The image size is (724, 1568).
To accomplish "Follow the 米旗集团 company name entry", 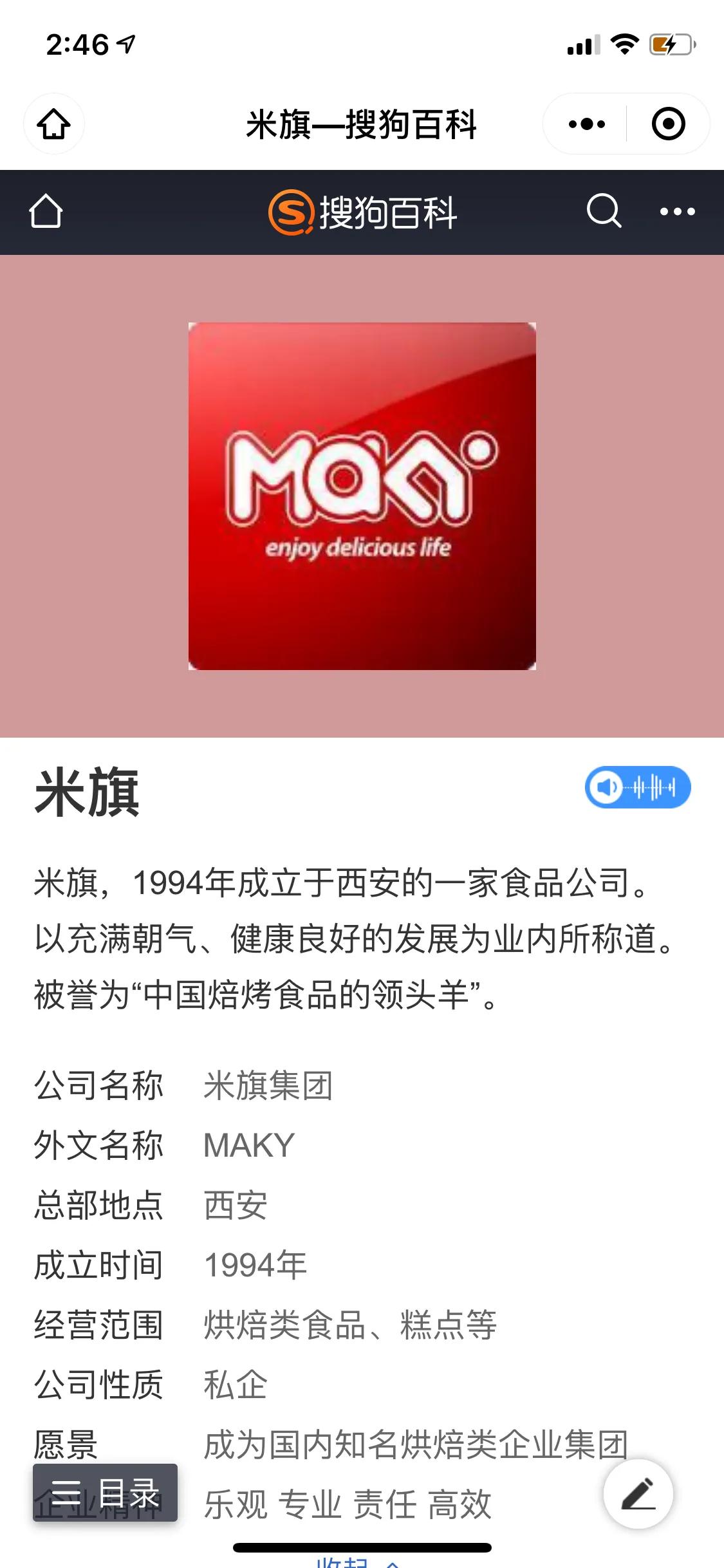I will pyautogui.click(x=269, y=1085).
